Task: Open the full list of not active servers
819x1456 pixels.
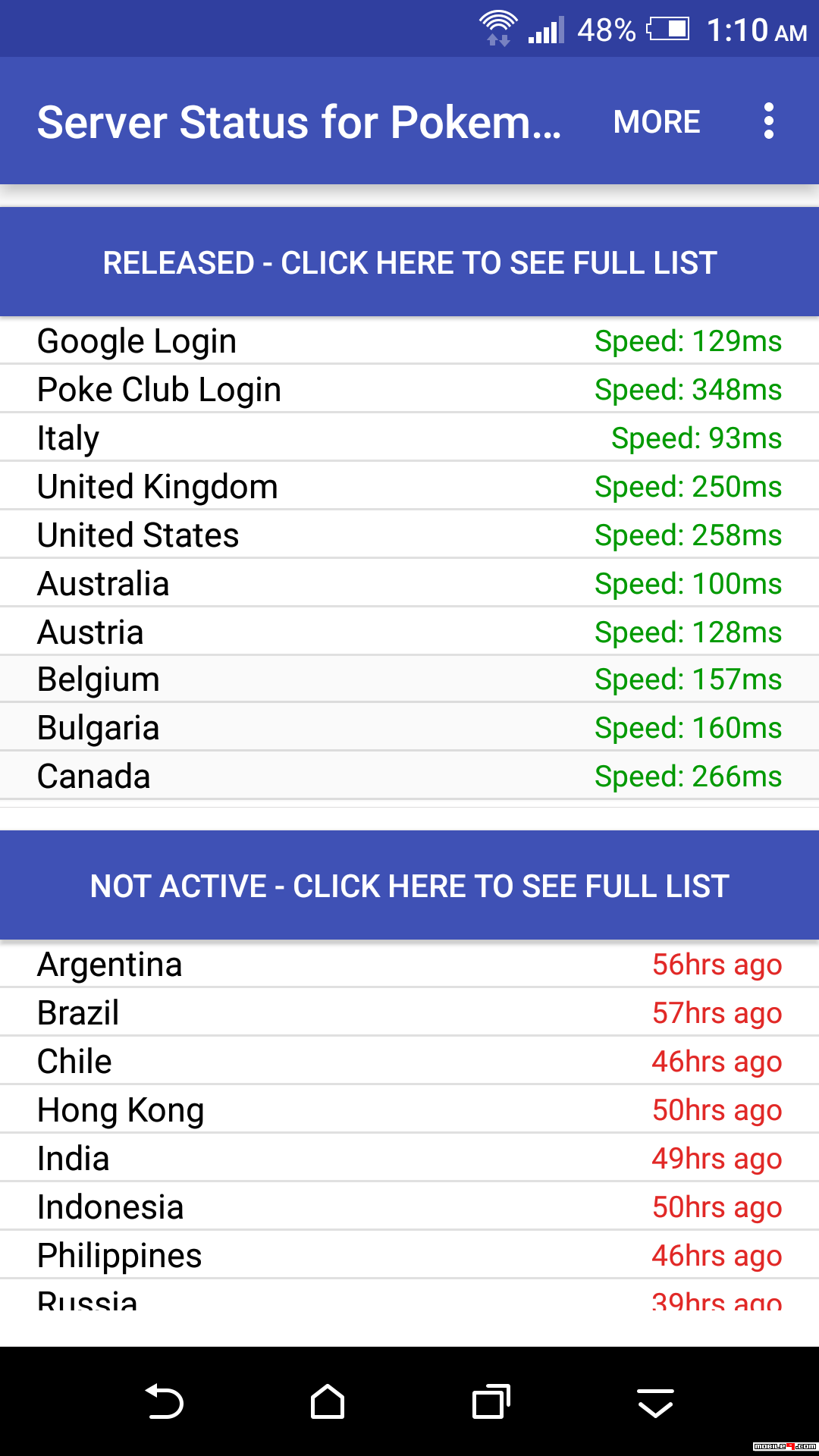Action: 409,886
